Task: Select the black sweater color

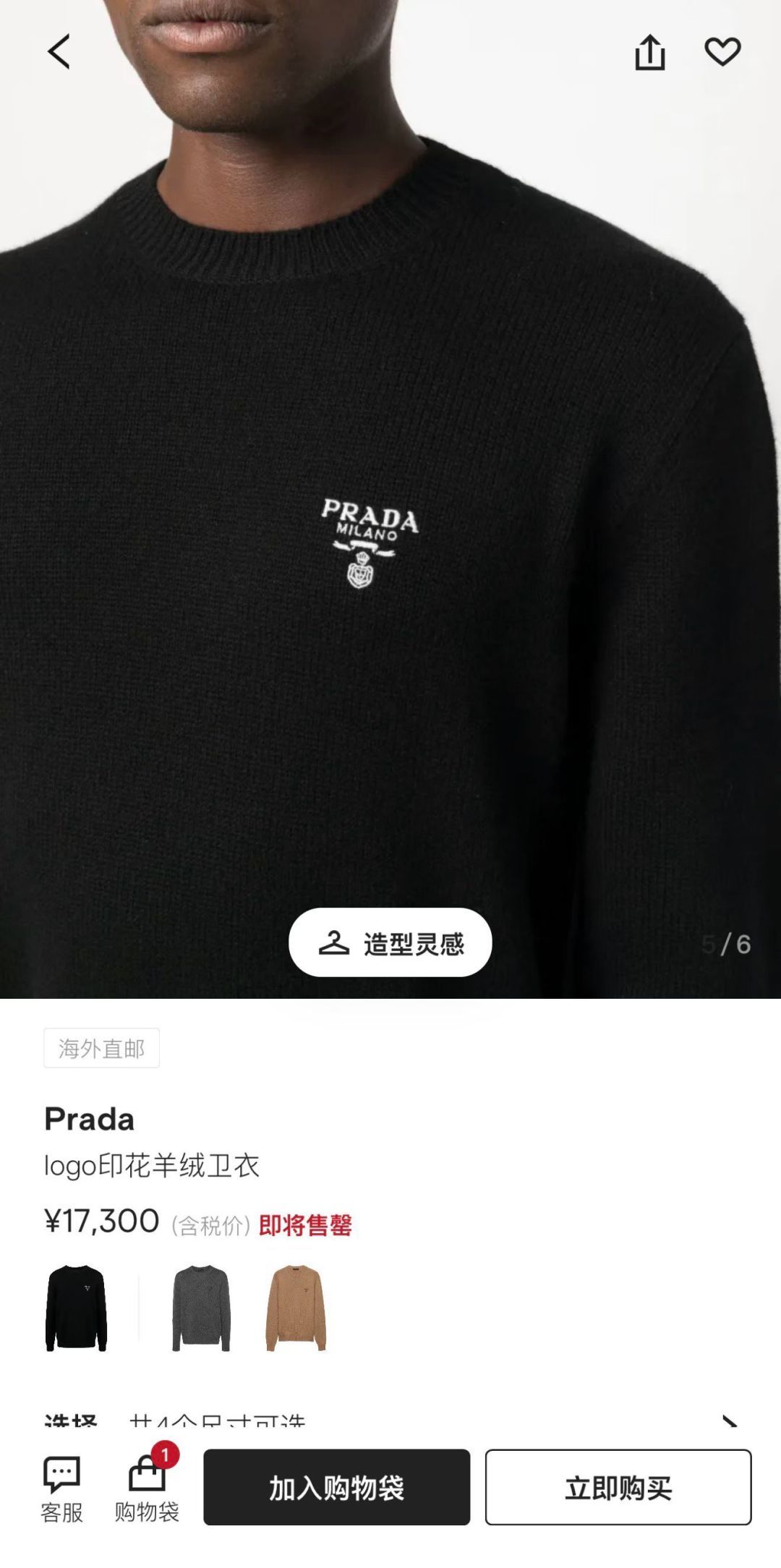Action: [x=76, y=1308]
